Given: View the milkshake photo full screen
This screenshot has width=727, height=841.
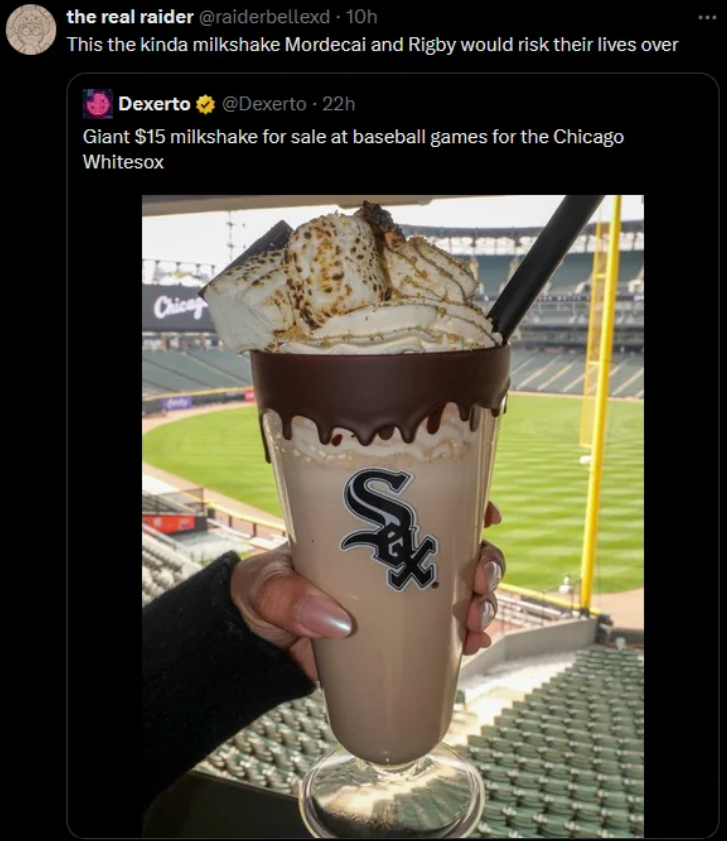Looking at the screenshot, I should (392, 515).
